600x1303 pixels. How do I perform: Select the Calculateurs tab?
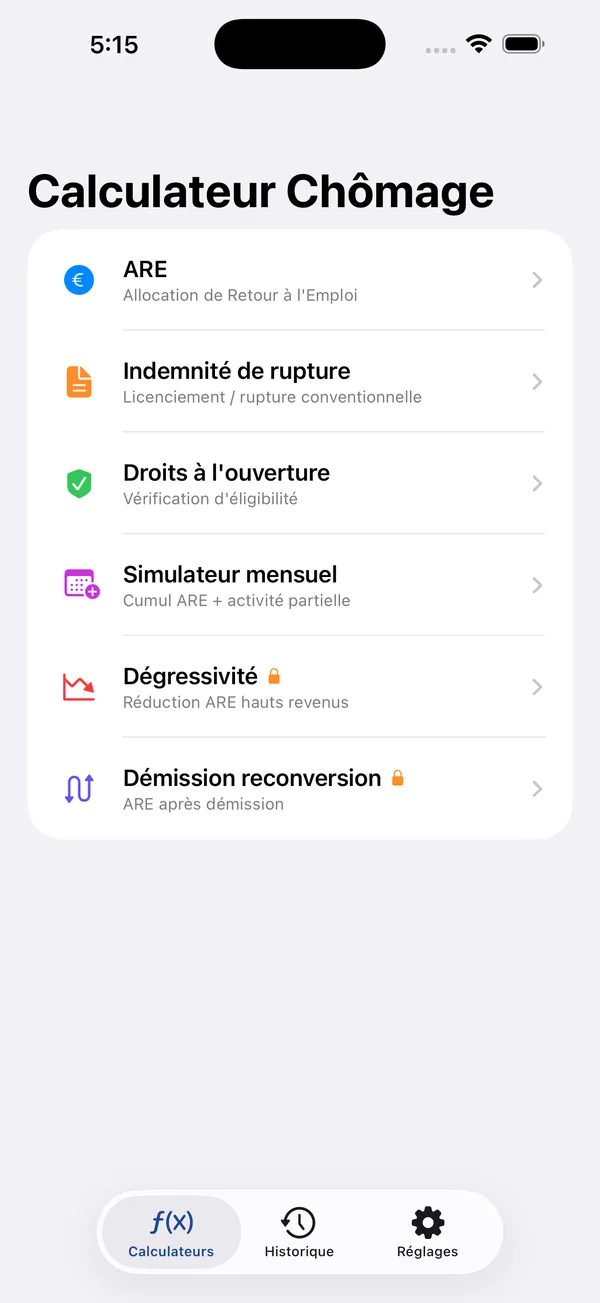[x=171, y=1232]
